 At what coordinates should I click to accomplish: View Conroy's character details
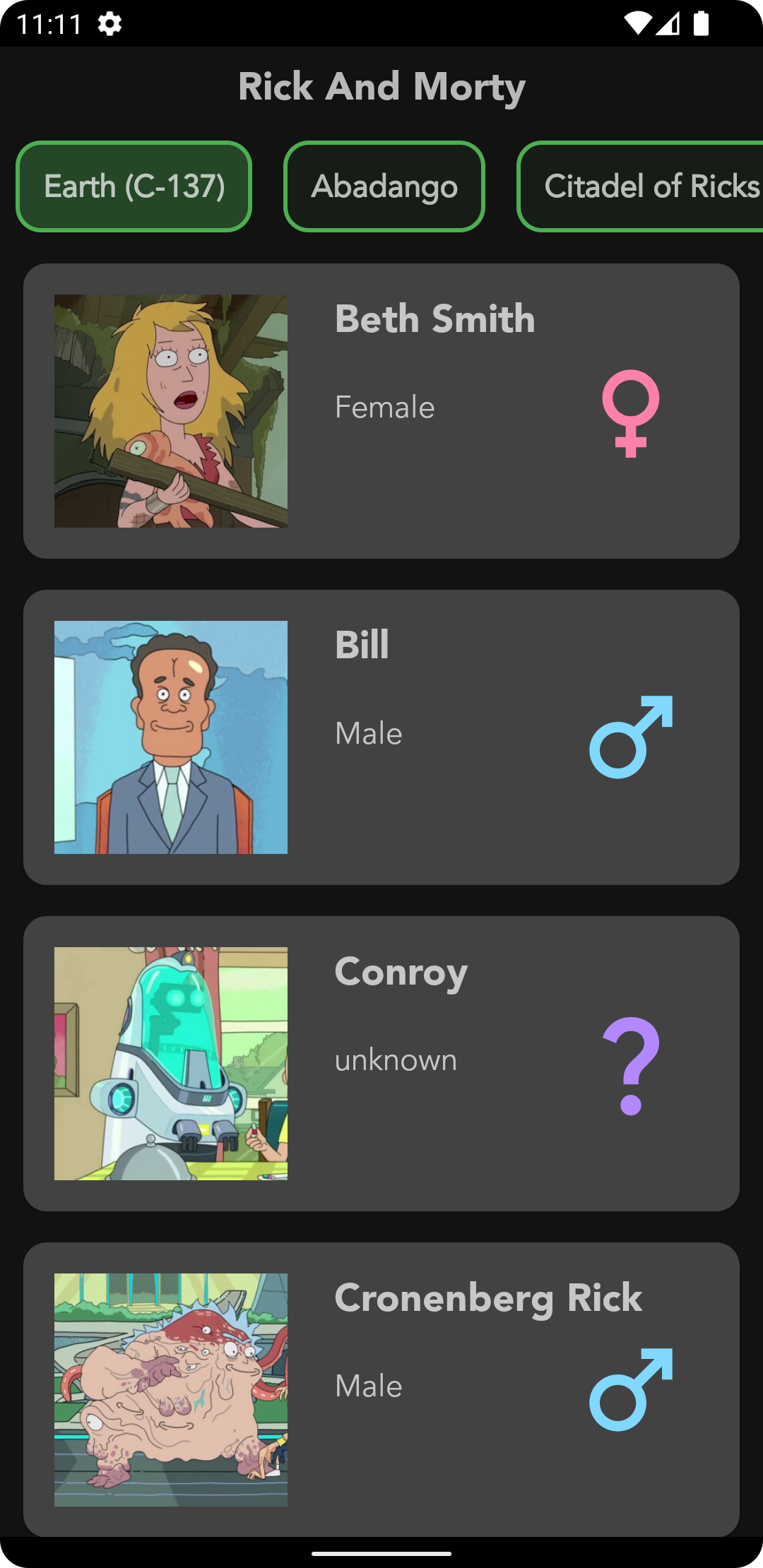pos(381,1064)
